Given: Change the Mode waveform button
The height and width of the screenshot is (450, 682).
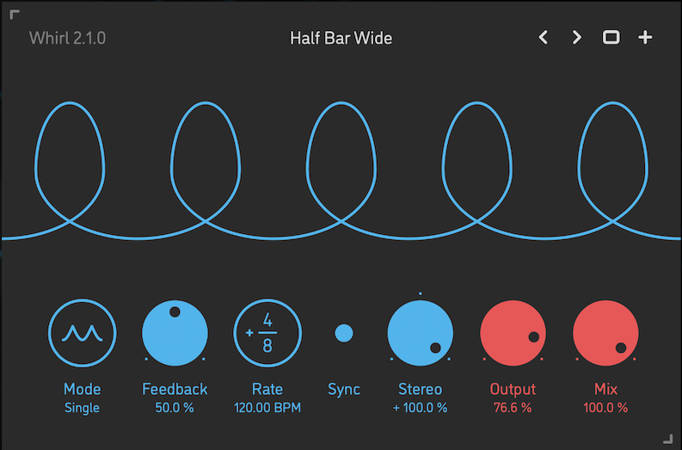Looking at the screenshot, I should [x=82, y=334].
